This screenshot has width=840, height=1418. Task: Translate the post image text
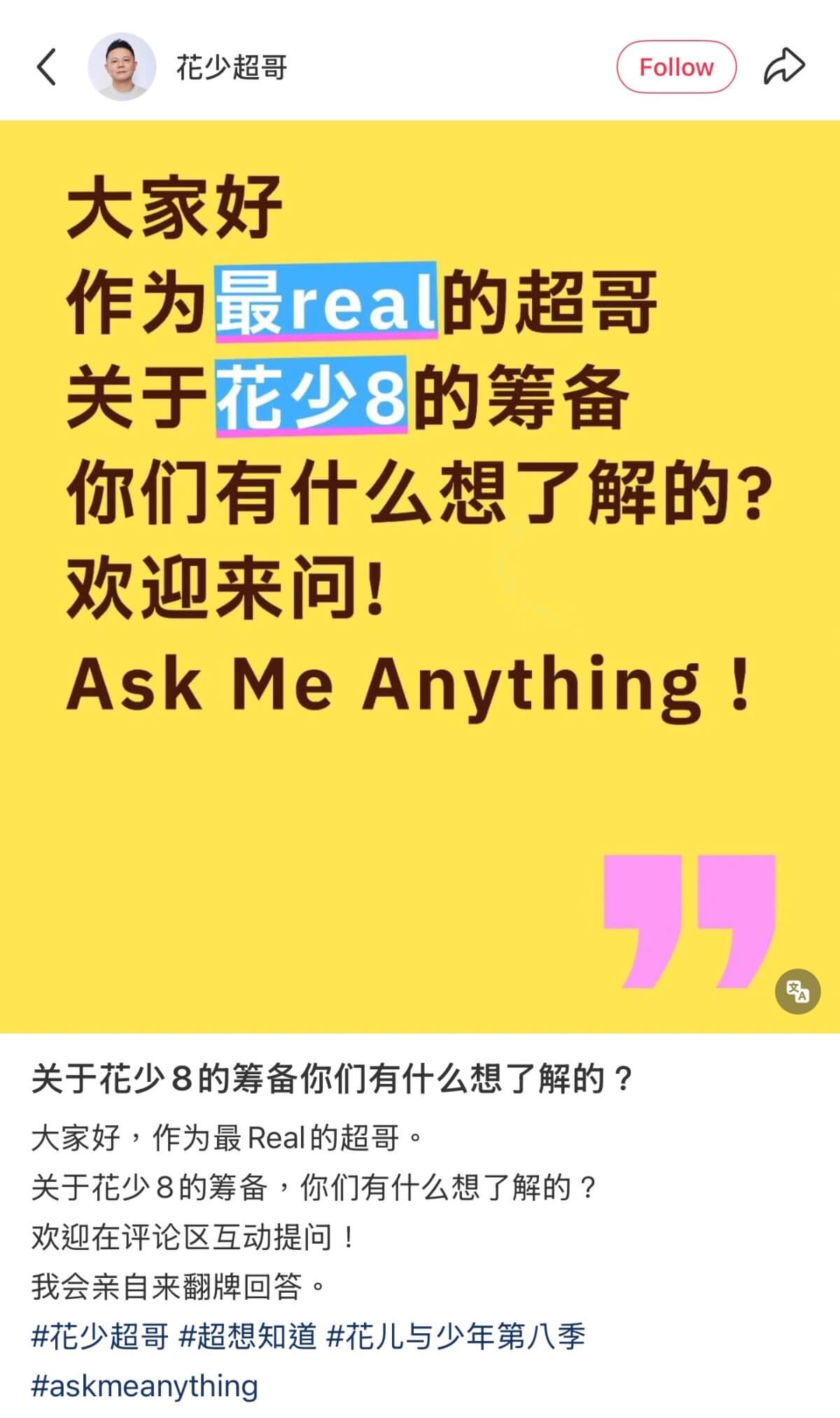point(797,992)
